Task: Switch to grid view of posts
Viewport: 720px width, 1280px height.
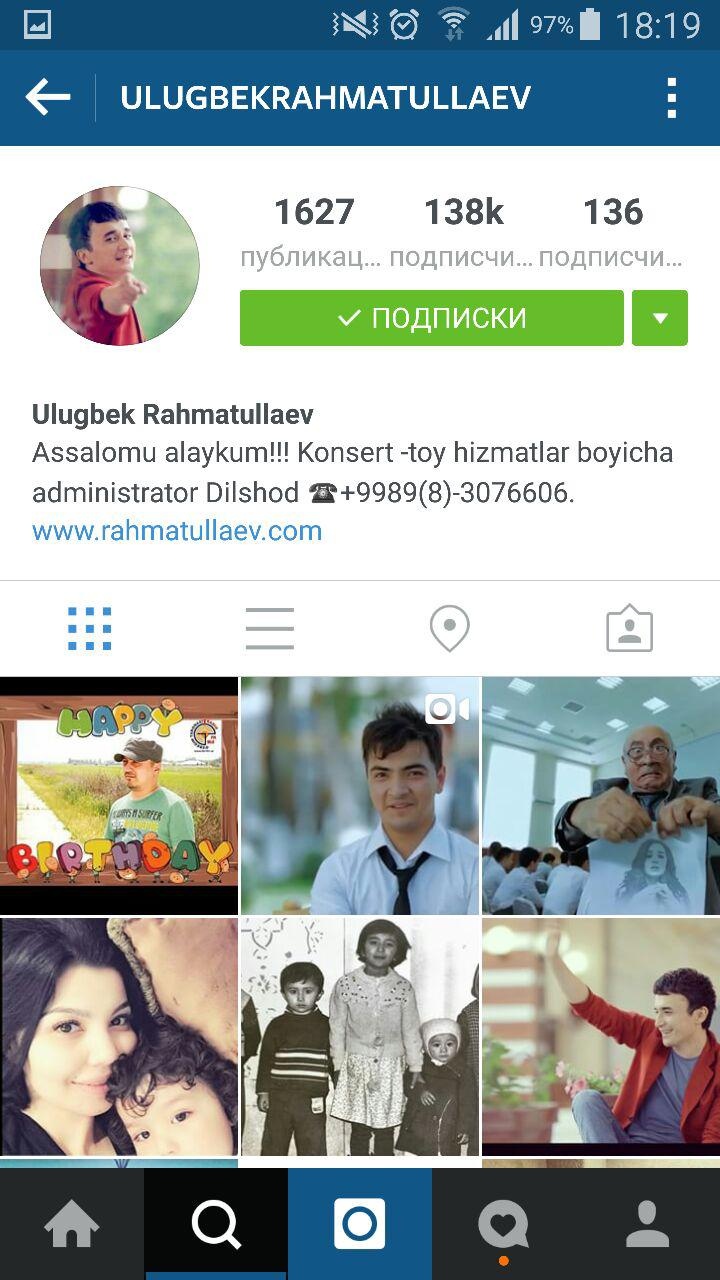Action: point(90,629)
